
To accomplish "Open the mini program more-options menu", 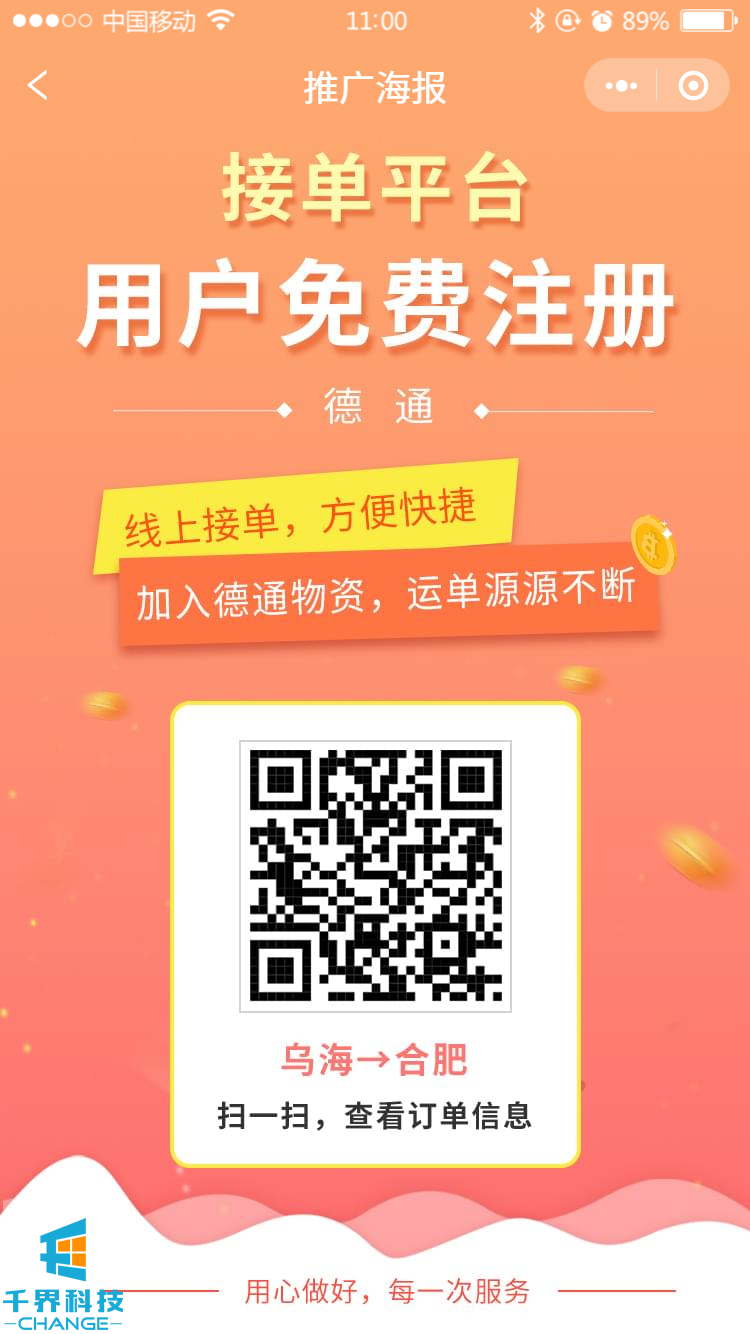I will pos(621,86).
